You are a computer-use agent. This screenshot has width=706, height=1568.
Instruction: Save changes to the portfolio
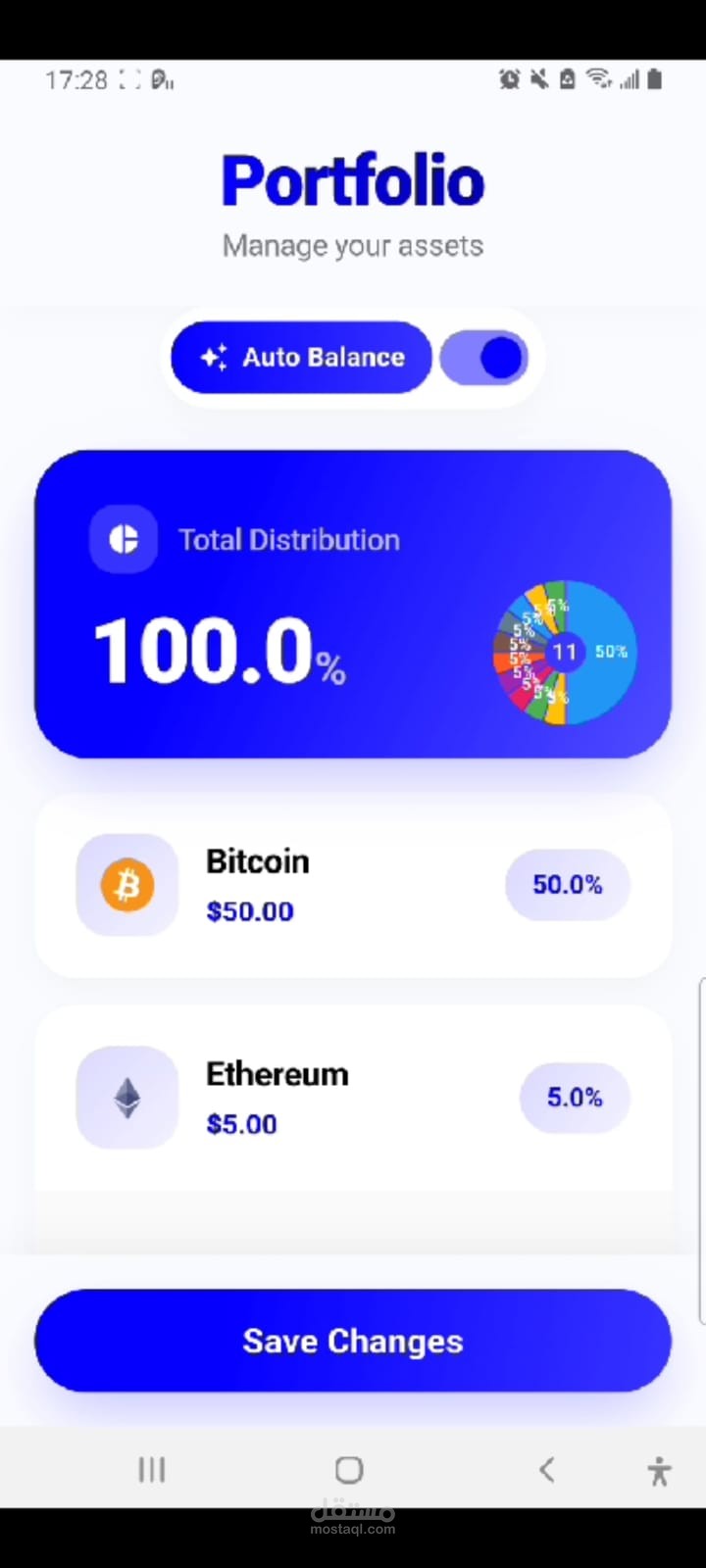click(x=353, y=1341)
